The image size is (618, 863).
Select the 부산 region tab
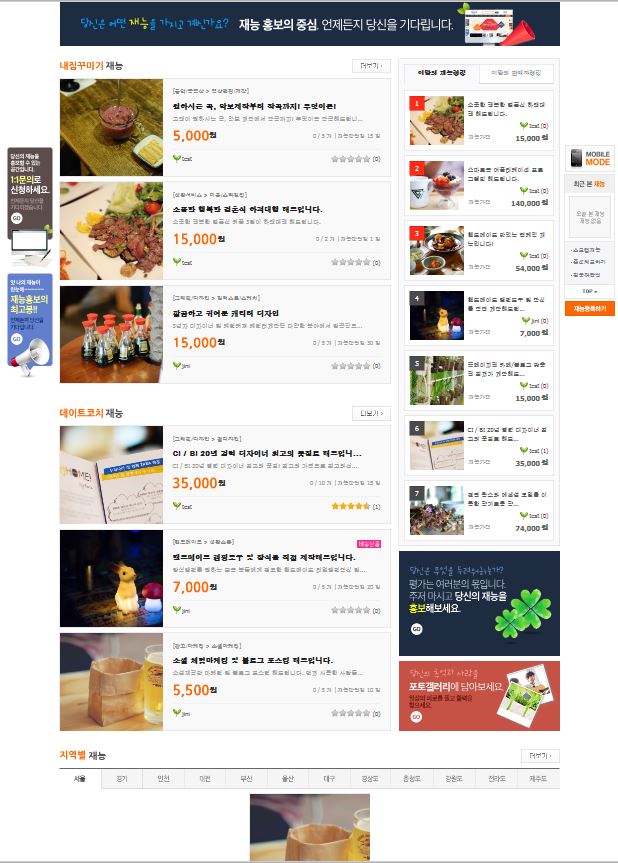tap(245, 778)
